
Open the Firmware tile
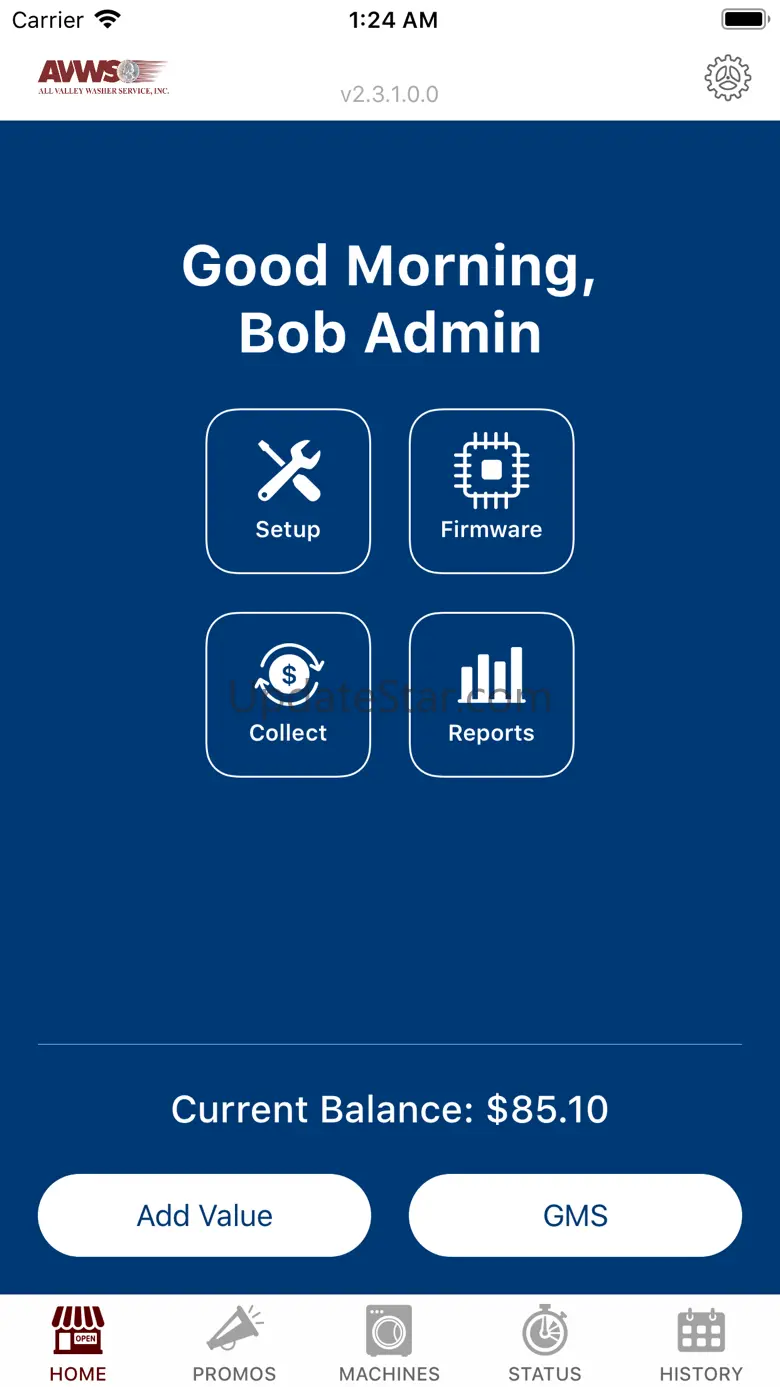(x=491, y=491)
